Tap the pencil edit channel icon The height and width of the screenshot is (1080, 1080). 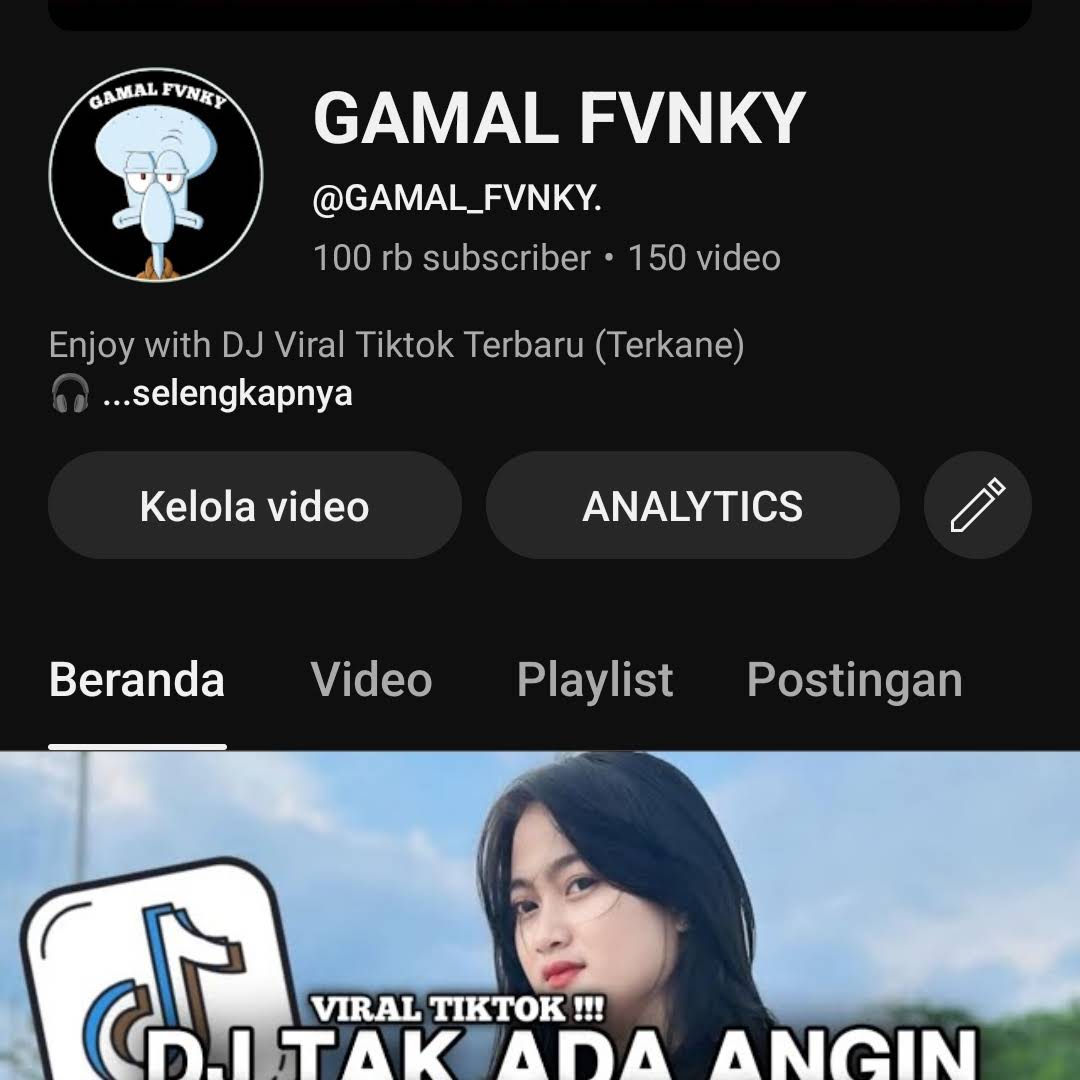(x=977, y=505)
